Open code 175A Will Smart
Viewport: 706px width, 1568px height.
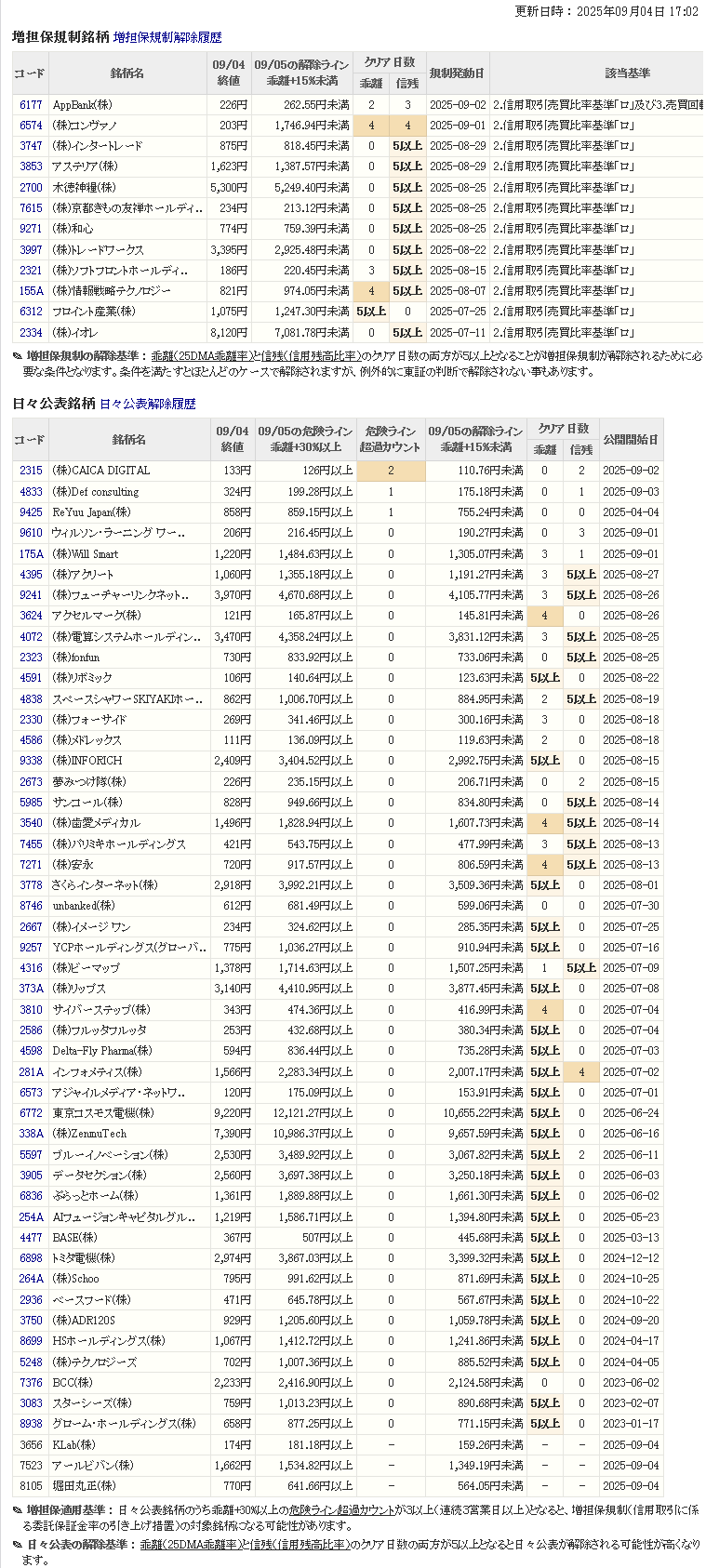point(31,554)
